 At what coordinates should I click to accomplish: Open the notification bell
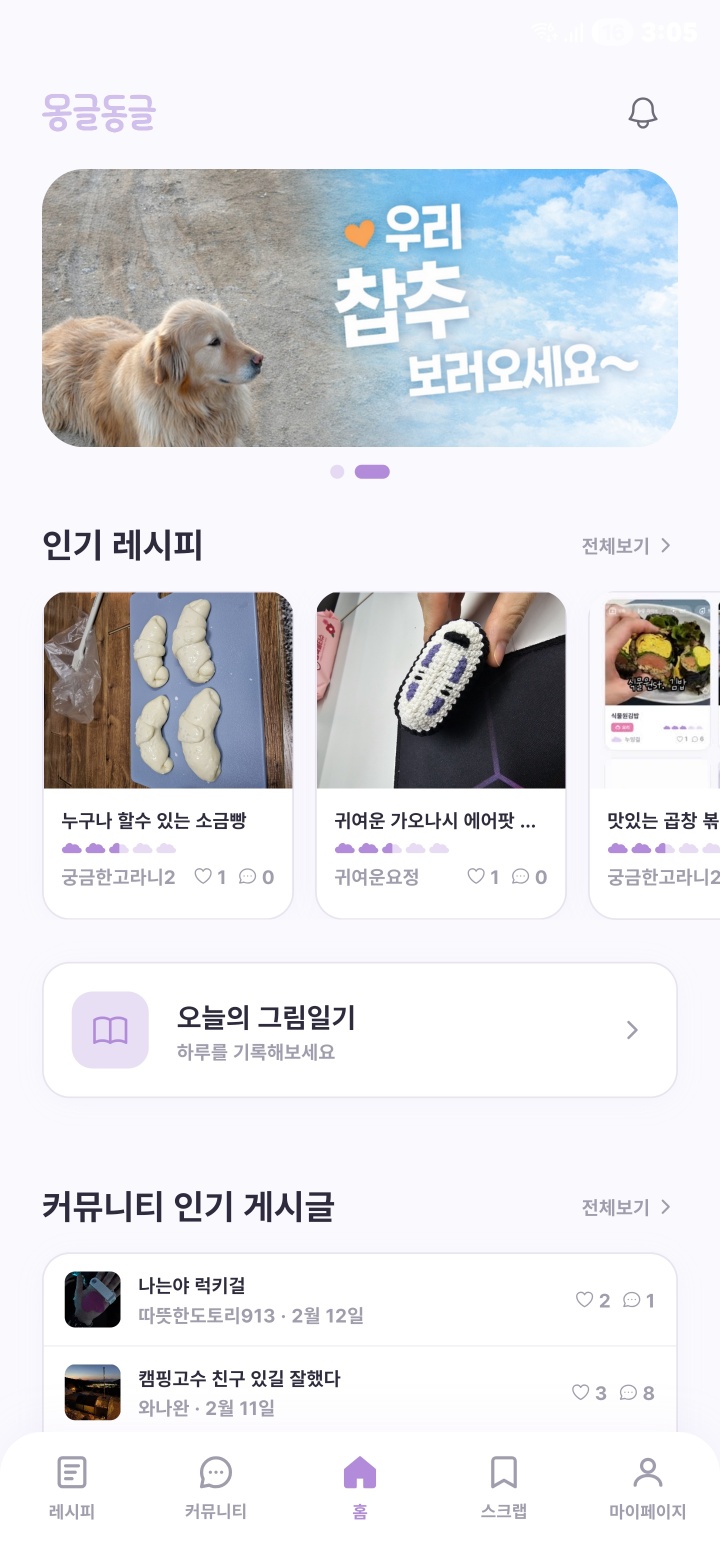point(643,112)
